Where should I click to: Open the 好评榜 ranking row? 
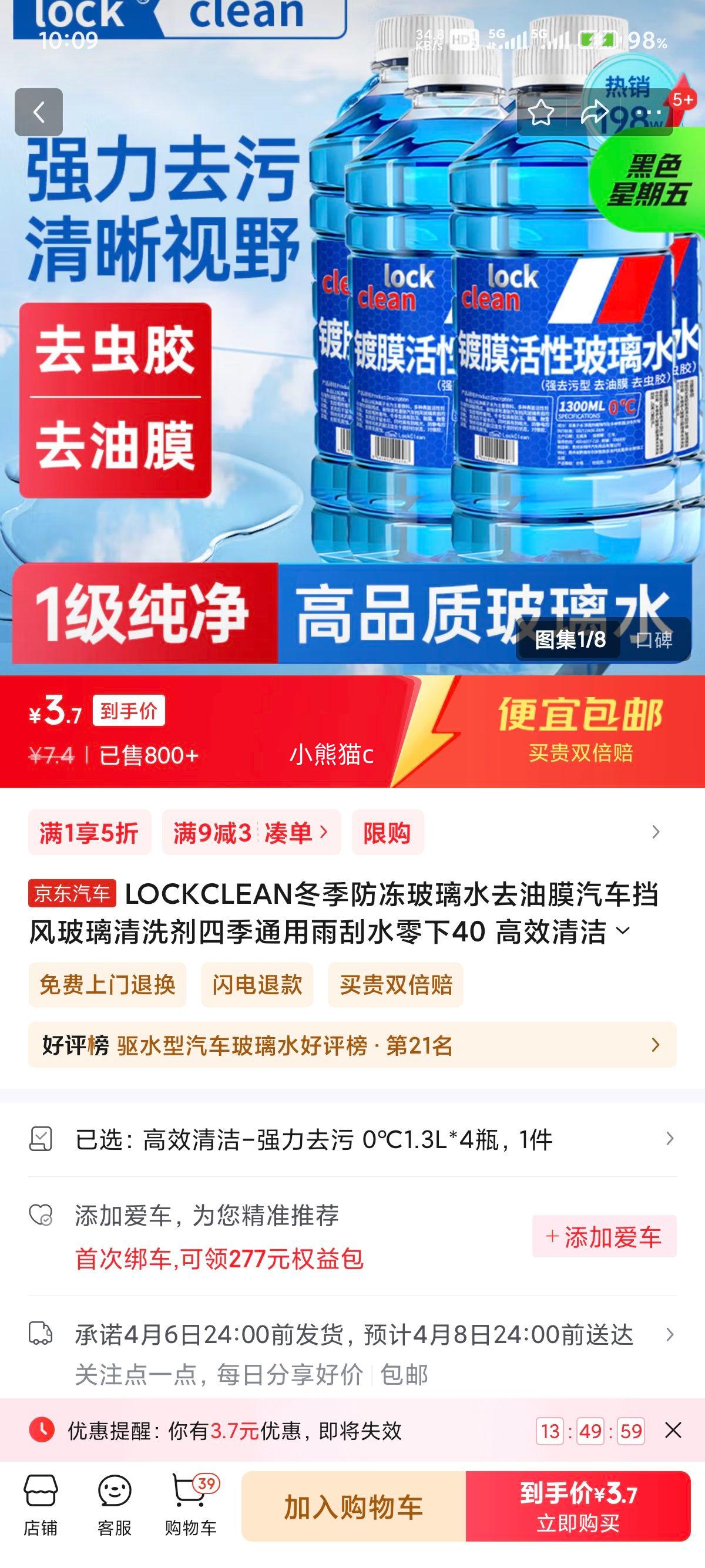point(352,1045)
